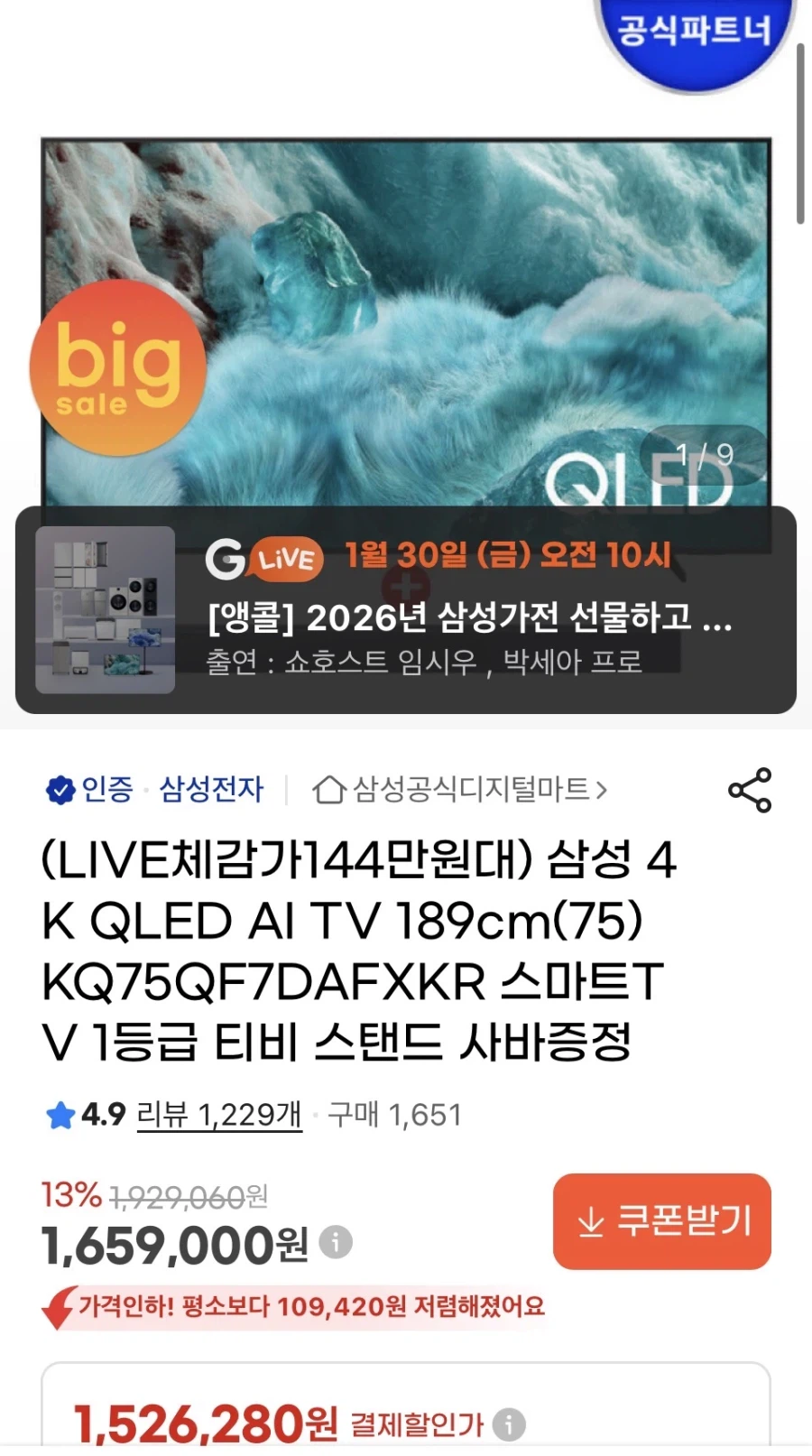
Task: Open the 삼성전자 brand link
Action: pyautogui.click(x=211, y=790)
